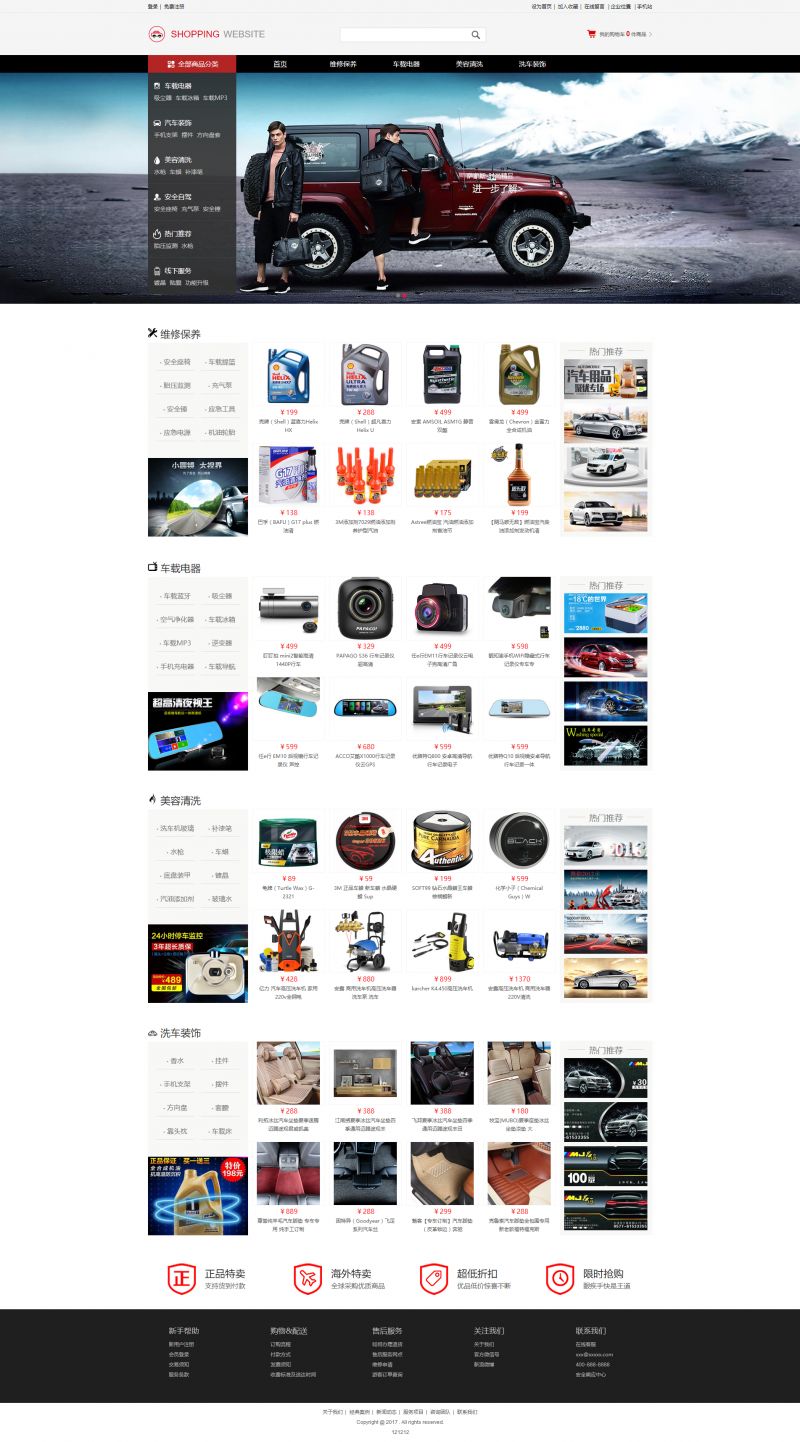Open the 车载蓝牙 subcategory link

pos(177,596)
